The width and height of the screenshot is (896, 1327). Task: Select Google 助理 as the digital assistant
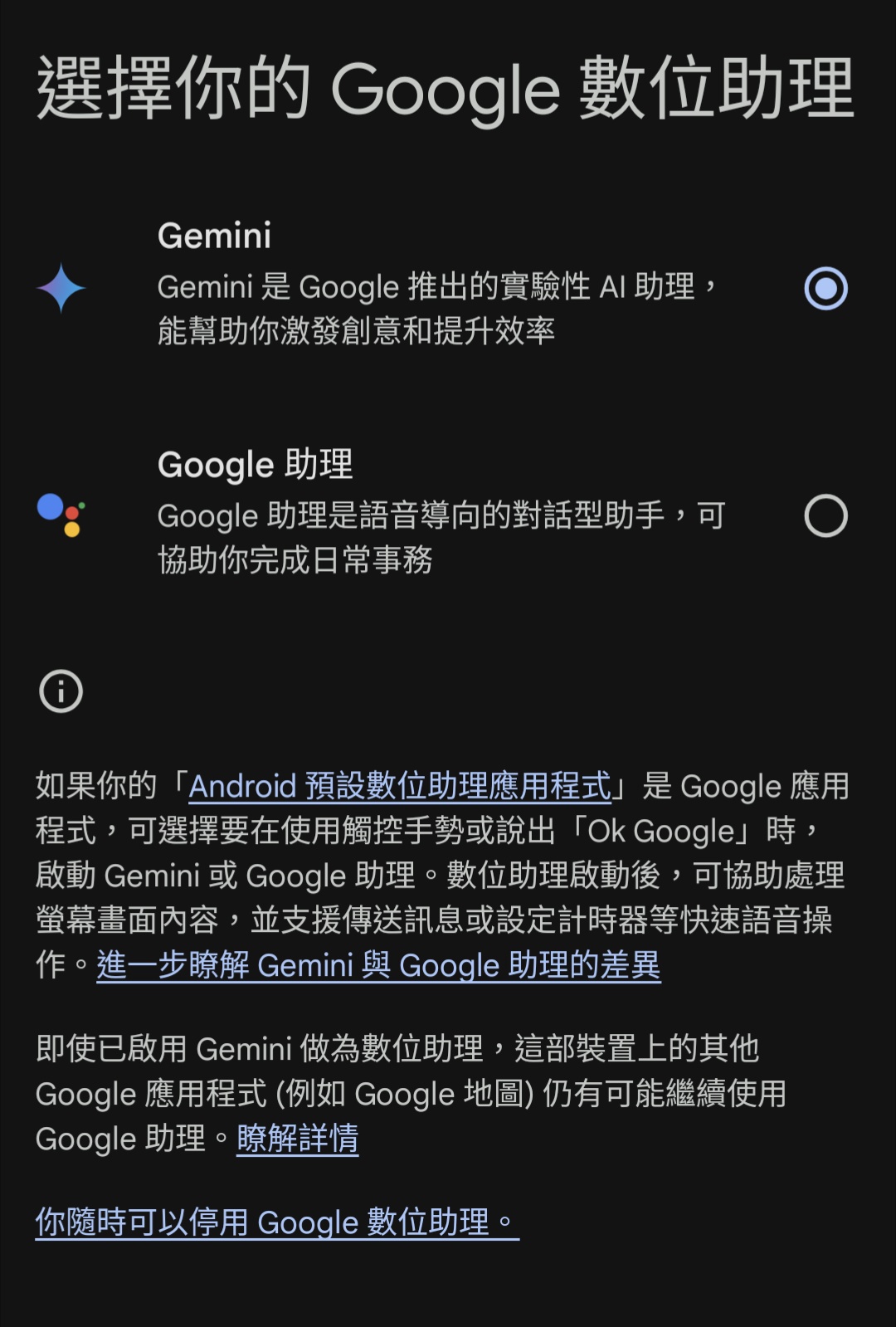click(825, 515)
